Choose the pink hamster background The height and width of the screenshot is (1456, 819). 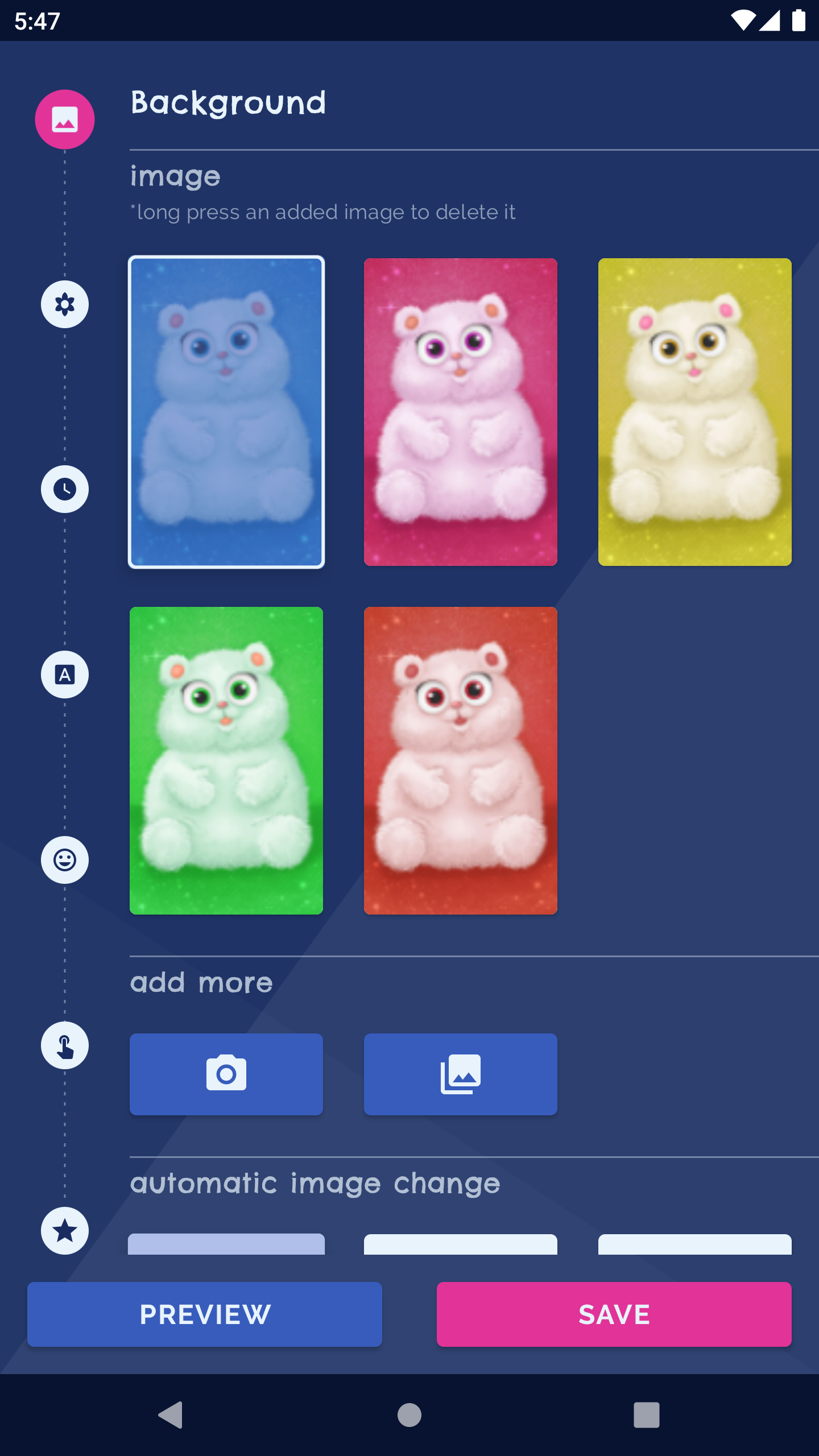pyautogui.click(x=460, y=412)
